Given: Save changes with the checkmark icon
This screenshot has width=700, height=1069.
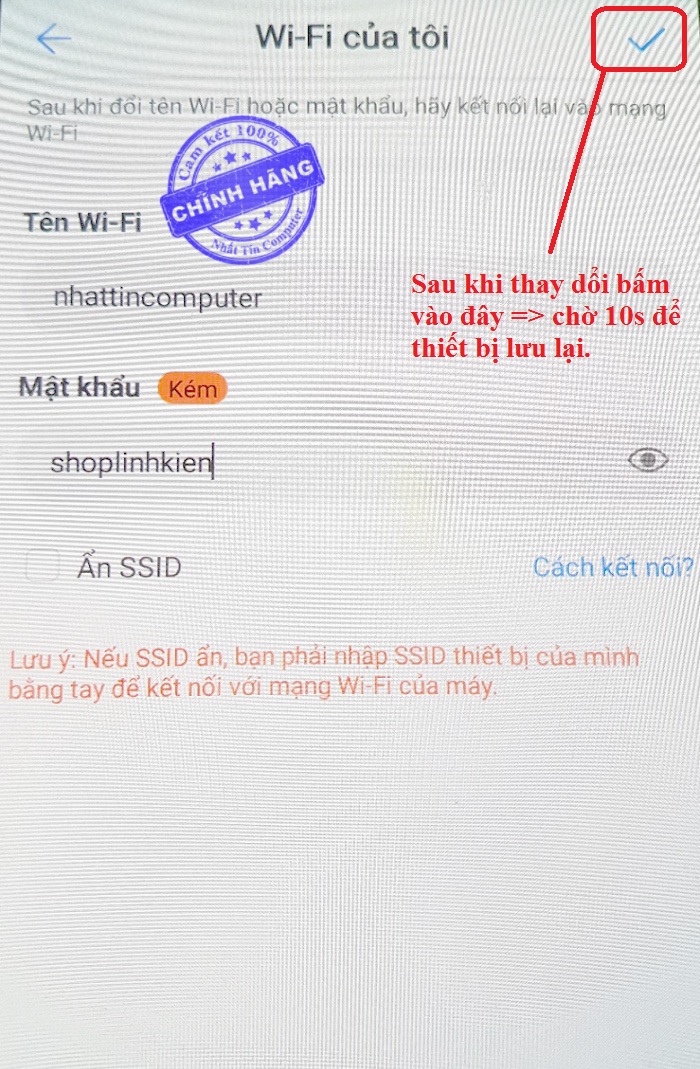Looking at the screenshot, I should 646,39.
